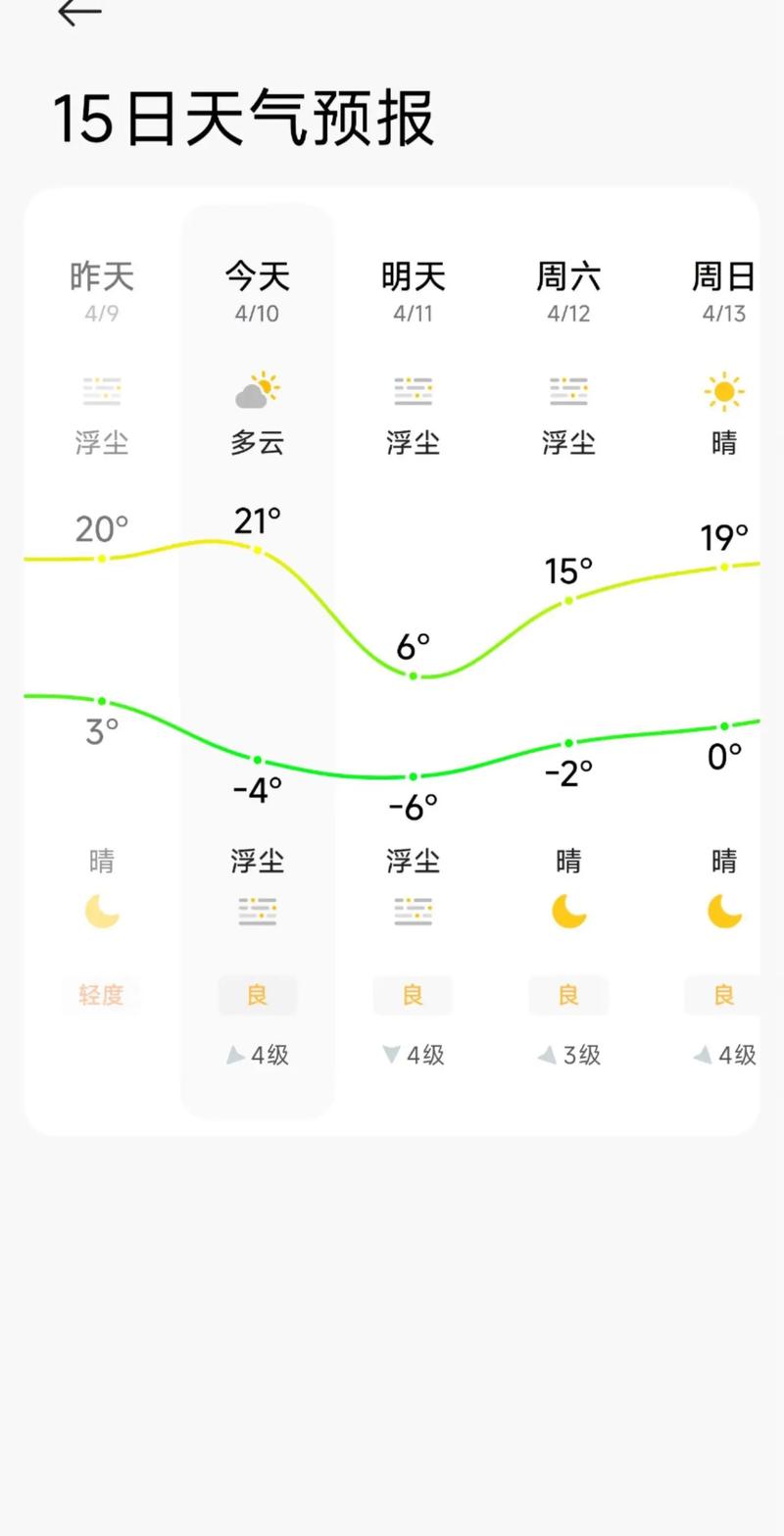Tap the back arrow at top left
The width and height of the screenshot is (784, 1536).
(76, 14)
